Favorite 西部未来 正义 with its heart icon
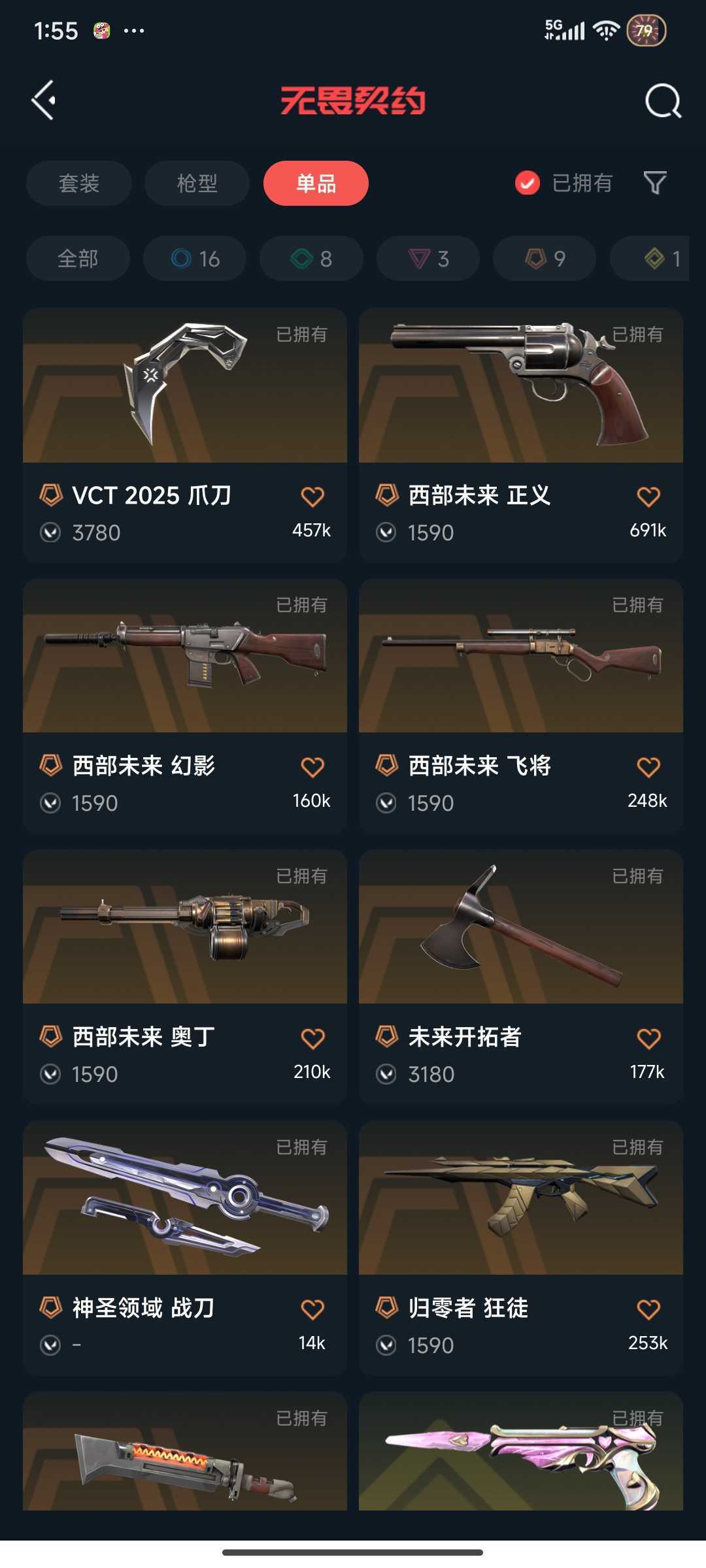The height and width of the screenshot is (1568, 706). [x=648, y=497]
